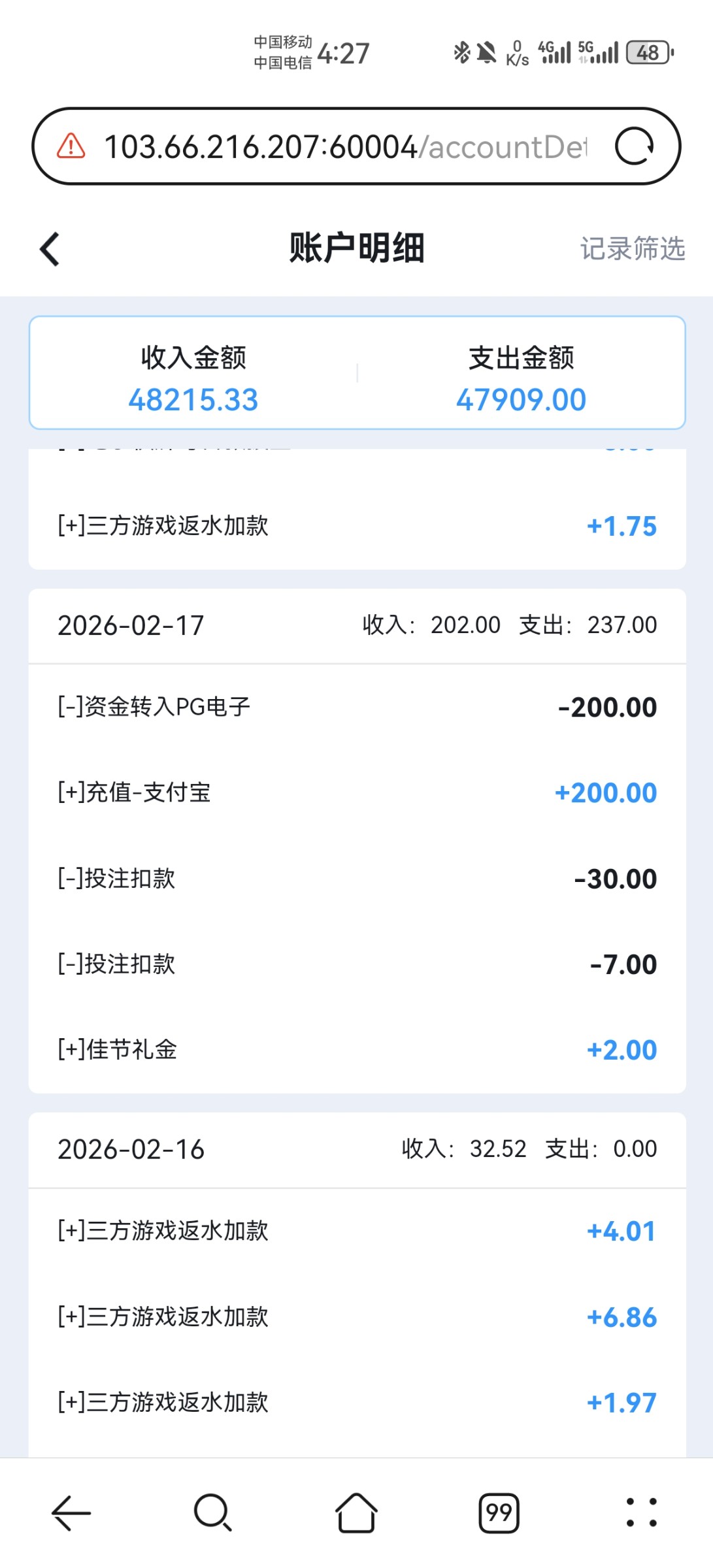Tap the income total 48215.33

point(193,399)
